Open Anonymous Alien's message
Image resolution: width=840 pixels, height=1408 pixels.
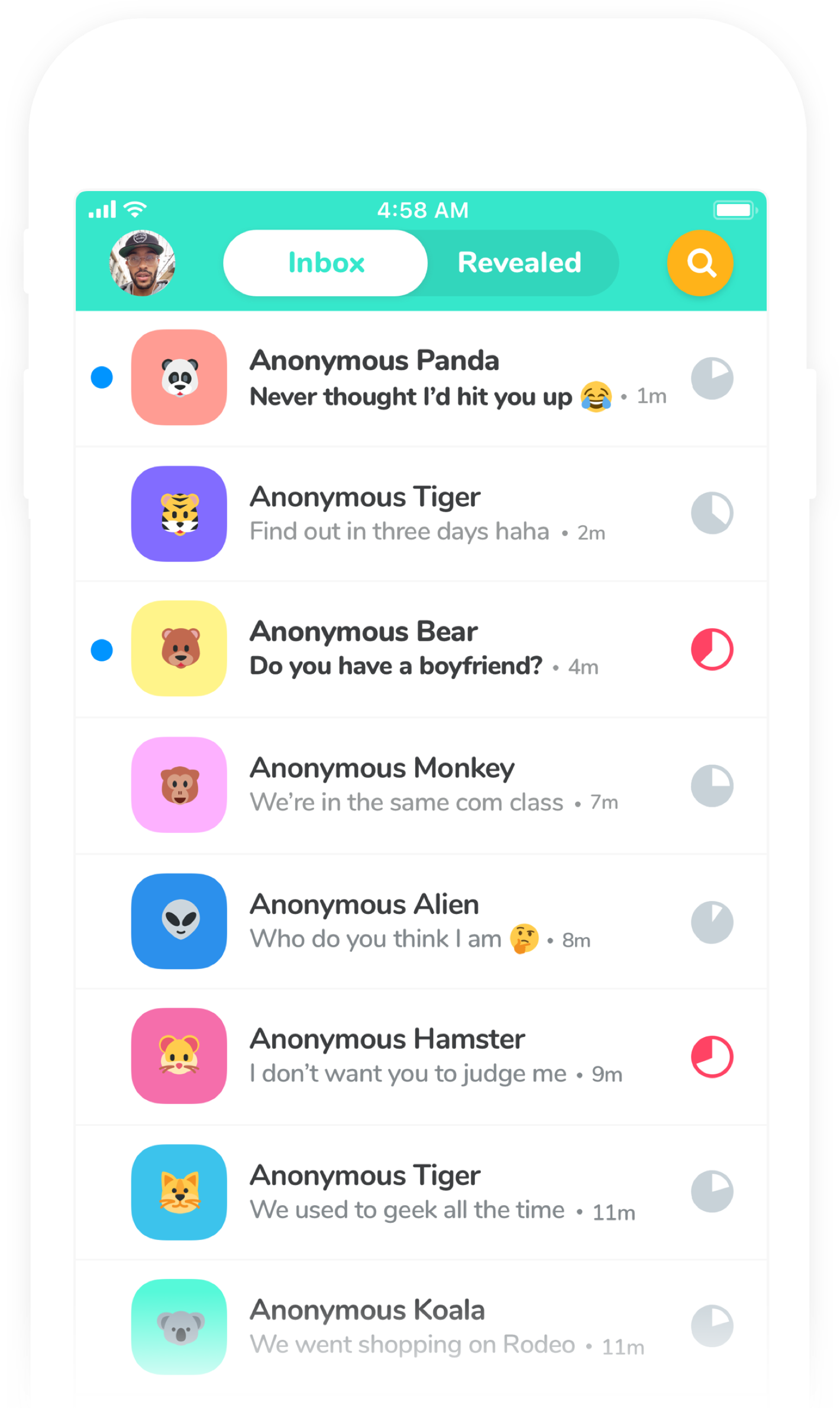click(414, 921)
